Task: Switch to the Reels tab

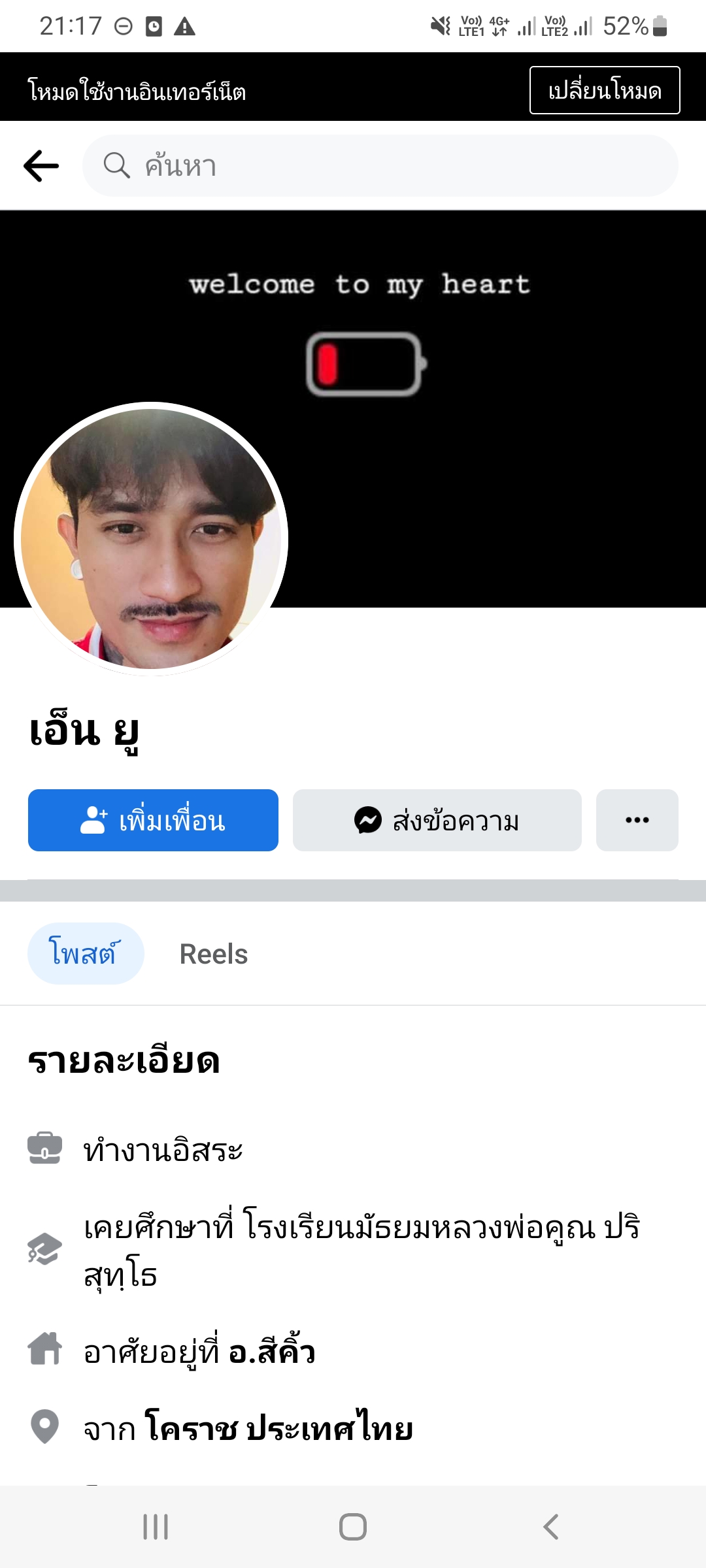Action: (x=214, y=954)
